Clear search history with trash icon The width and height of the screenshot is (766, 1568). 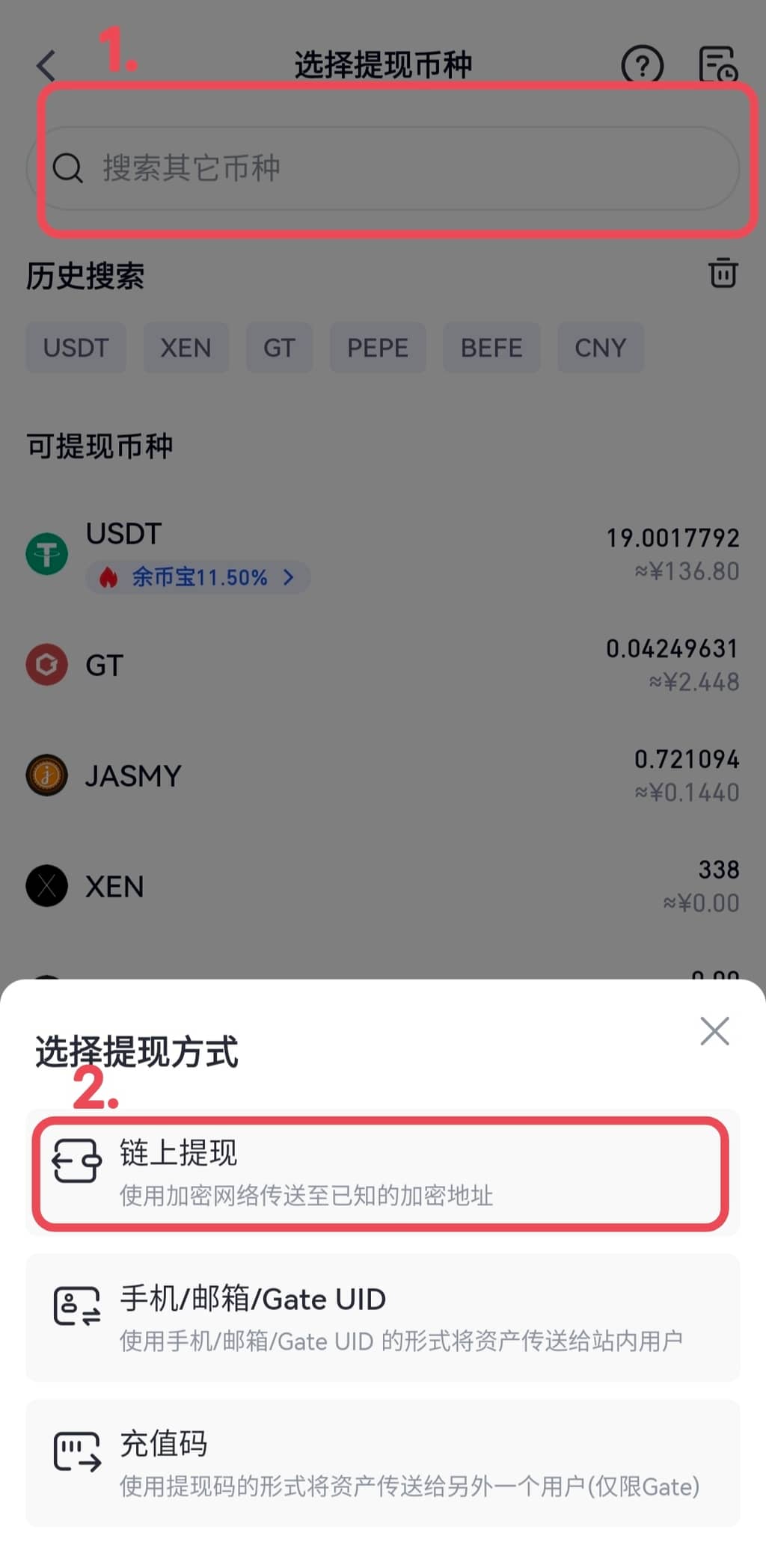pyautogui.click(x=723, y=273)
